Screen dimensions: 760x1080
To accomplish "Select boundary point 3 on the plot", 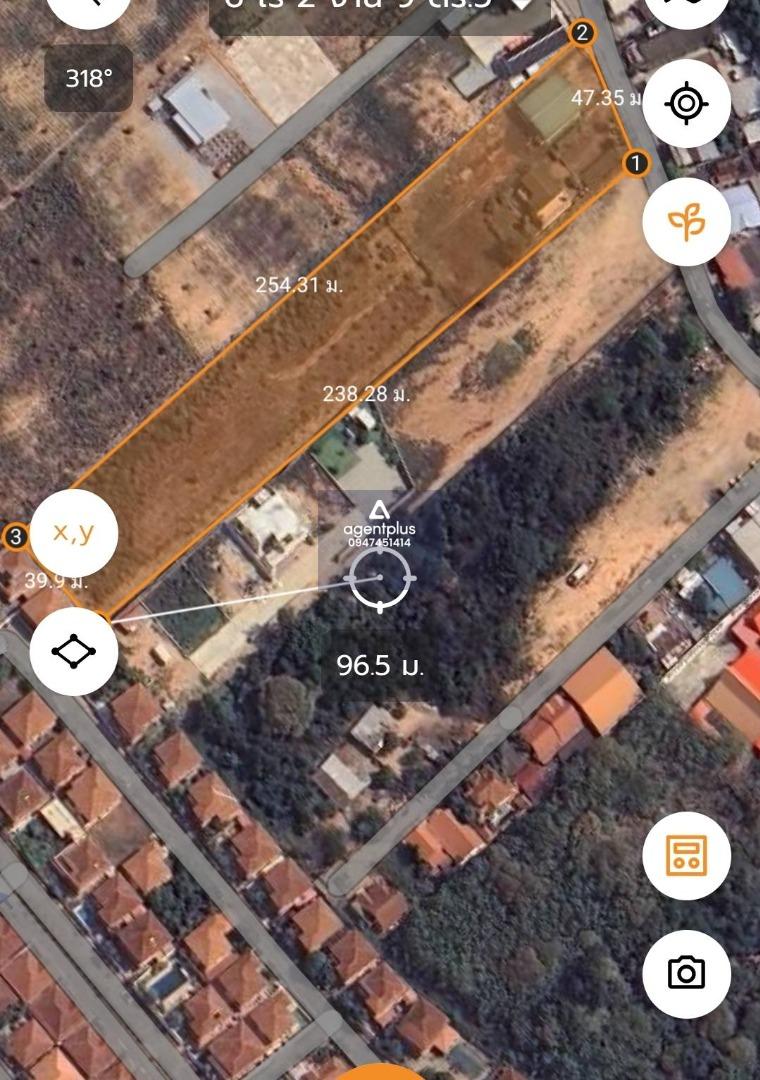I will point(15,537).
